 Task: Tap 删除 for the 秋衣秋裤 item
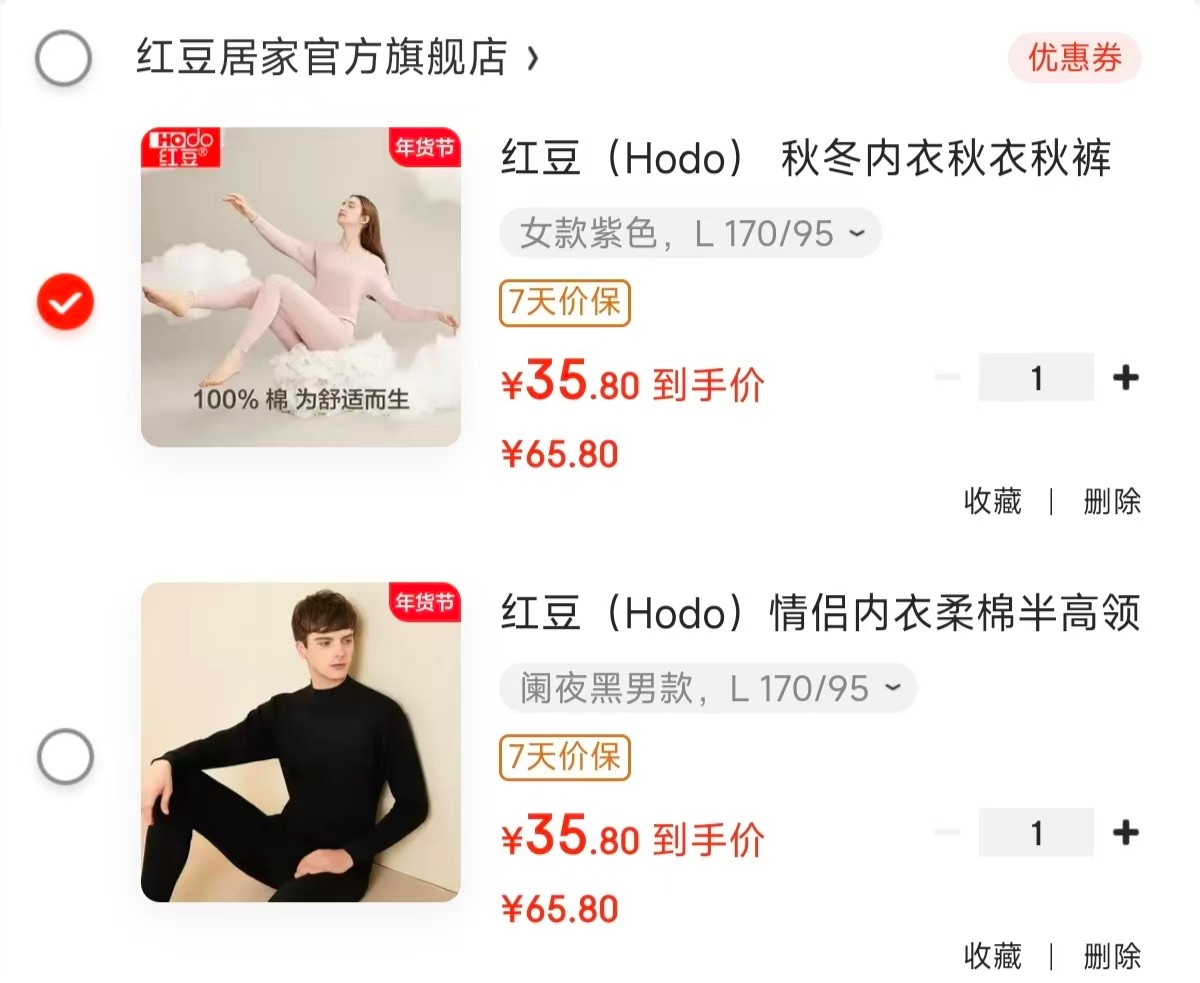pos(1111,501)
